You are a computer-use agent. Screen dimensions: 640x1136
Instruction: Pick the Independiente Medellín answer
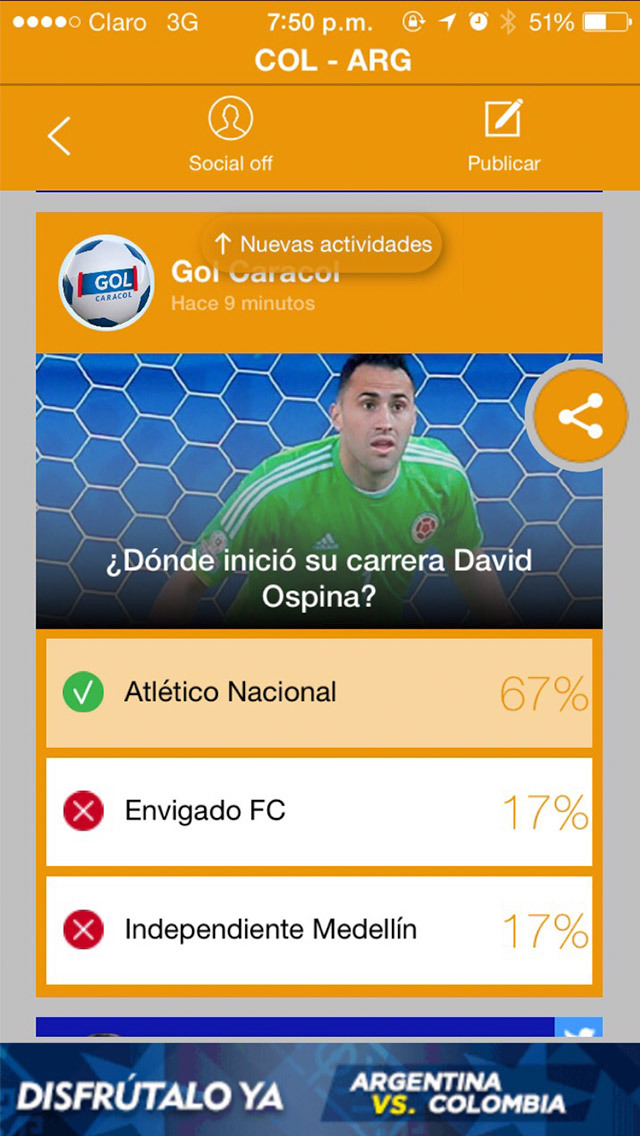[x=319, y=930]
